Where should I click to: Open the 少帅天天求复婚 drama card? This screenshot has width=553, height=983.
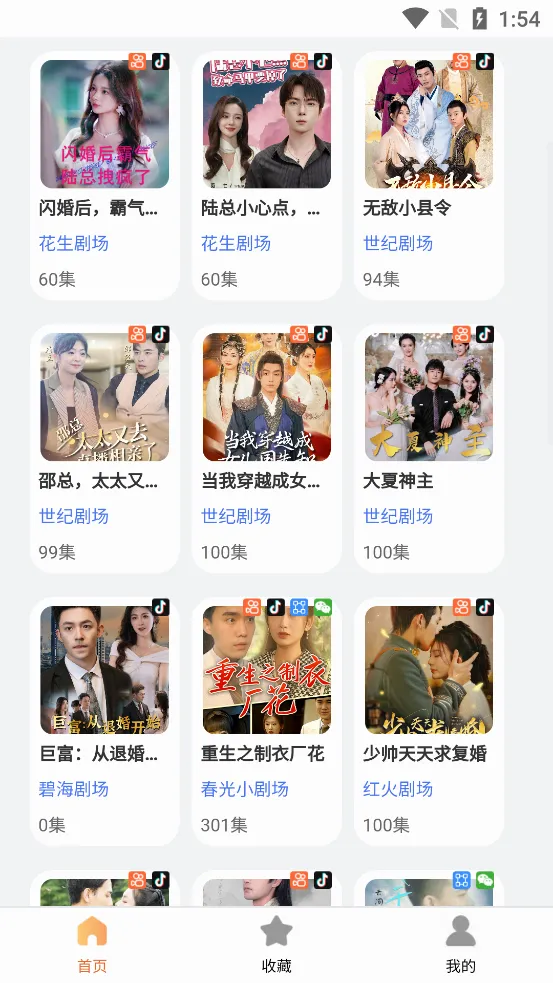[x=429, y=721]
